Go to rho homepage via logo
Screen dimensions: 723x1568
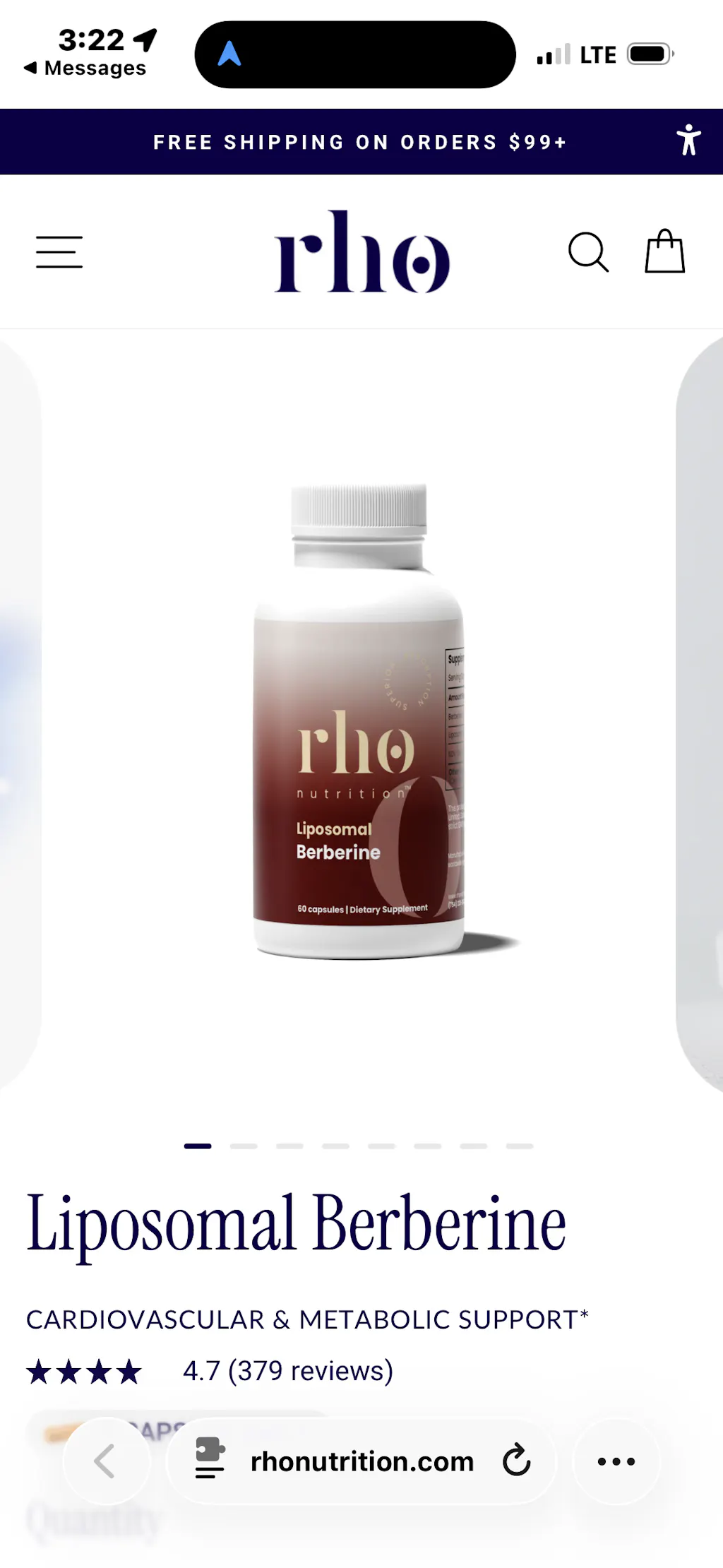(x=361, y=252)
